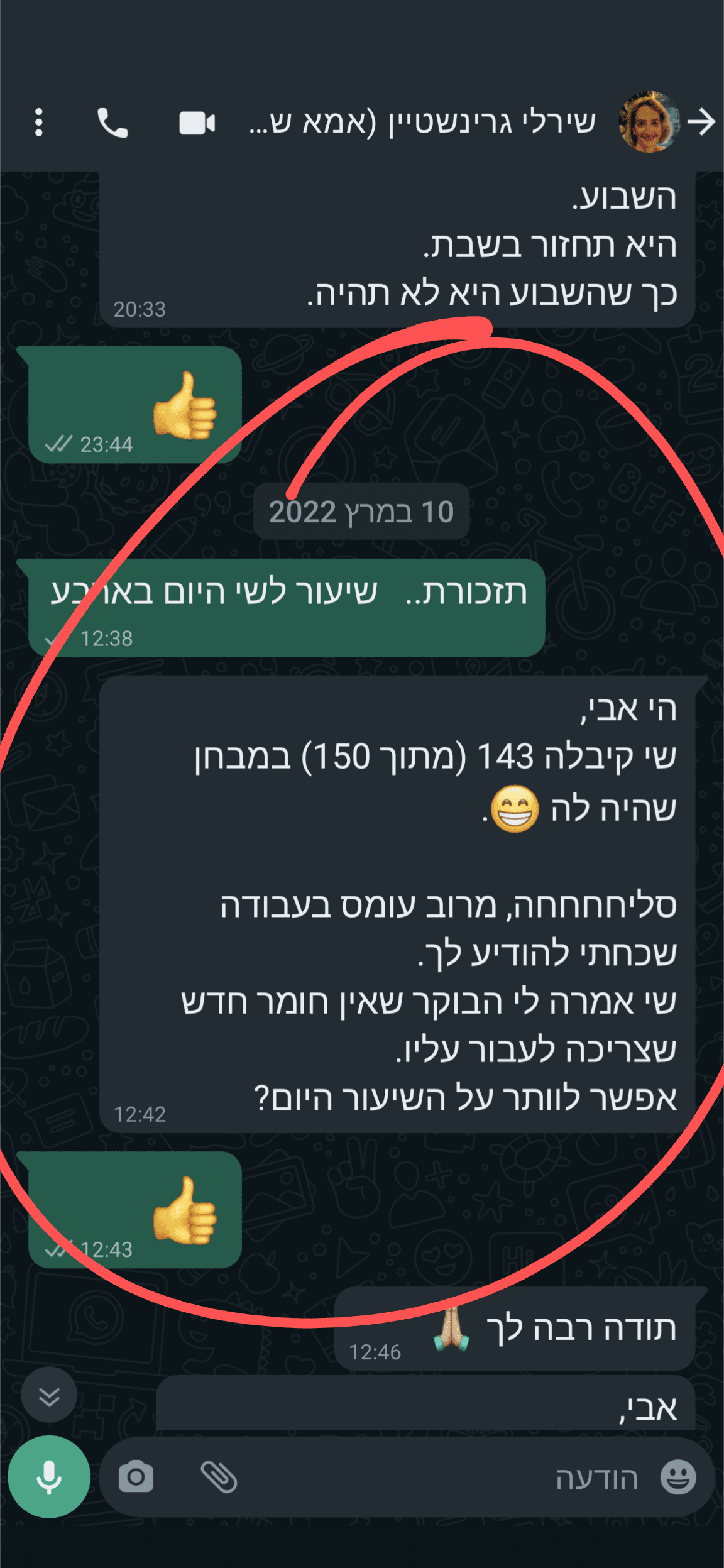
Task: Start a voice call
Action: click(x=112, y=123)
